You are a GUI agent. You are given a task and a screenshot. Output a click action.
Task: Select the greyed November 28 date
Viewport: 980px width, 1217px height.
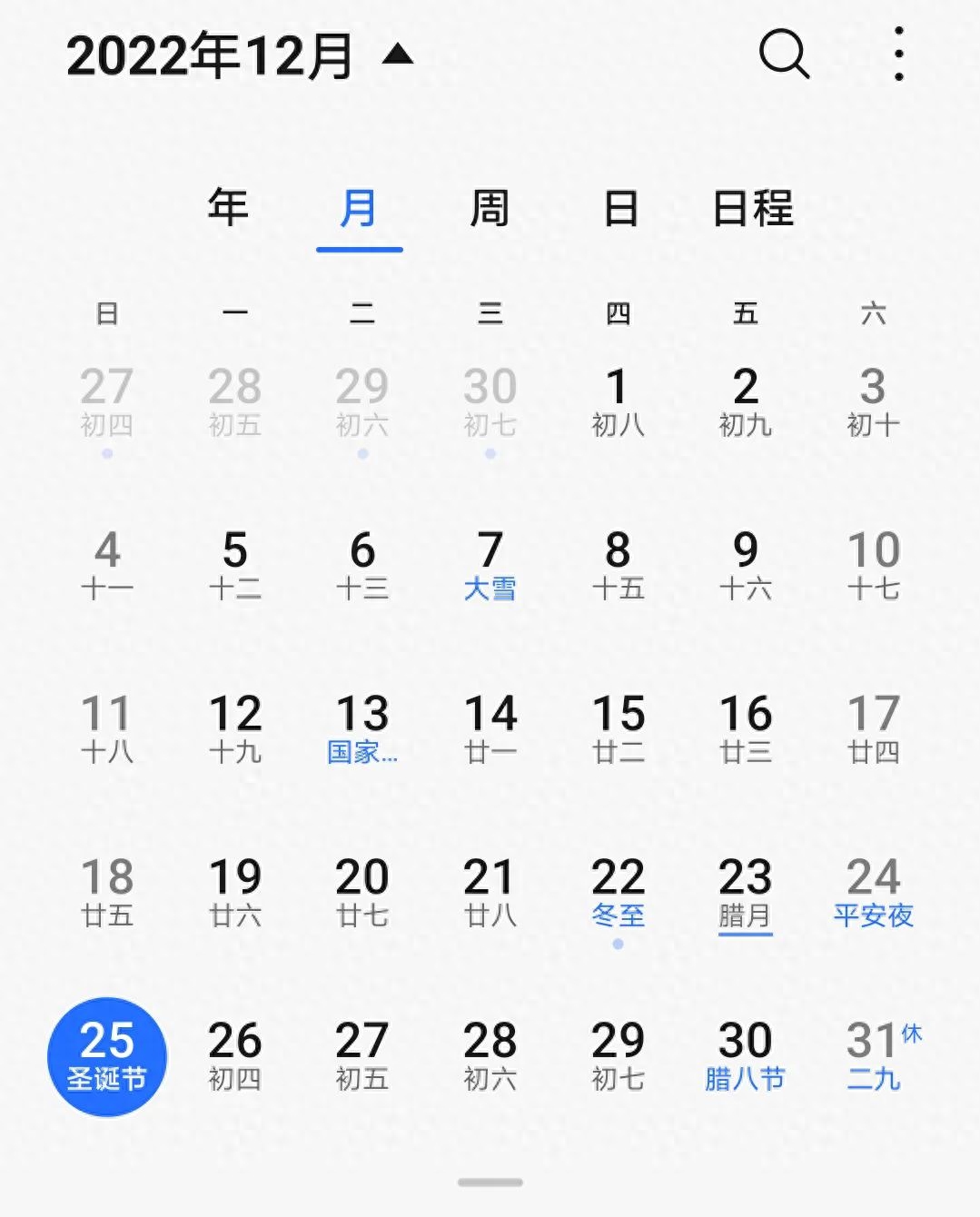coord(234,401)
